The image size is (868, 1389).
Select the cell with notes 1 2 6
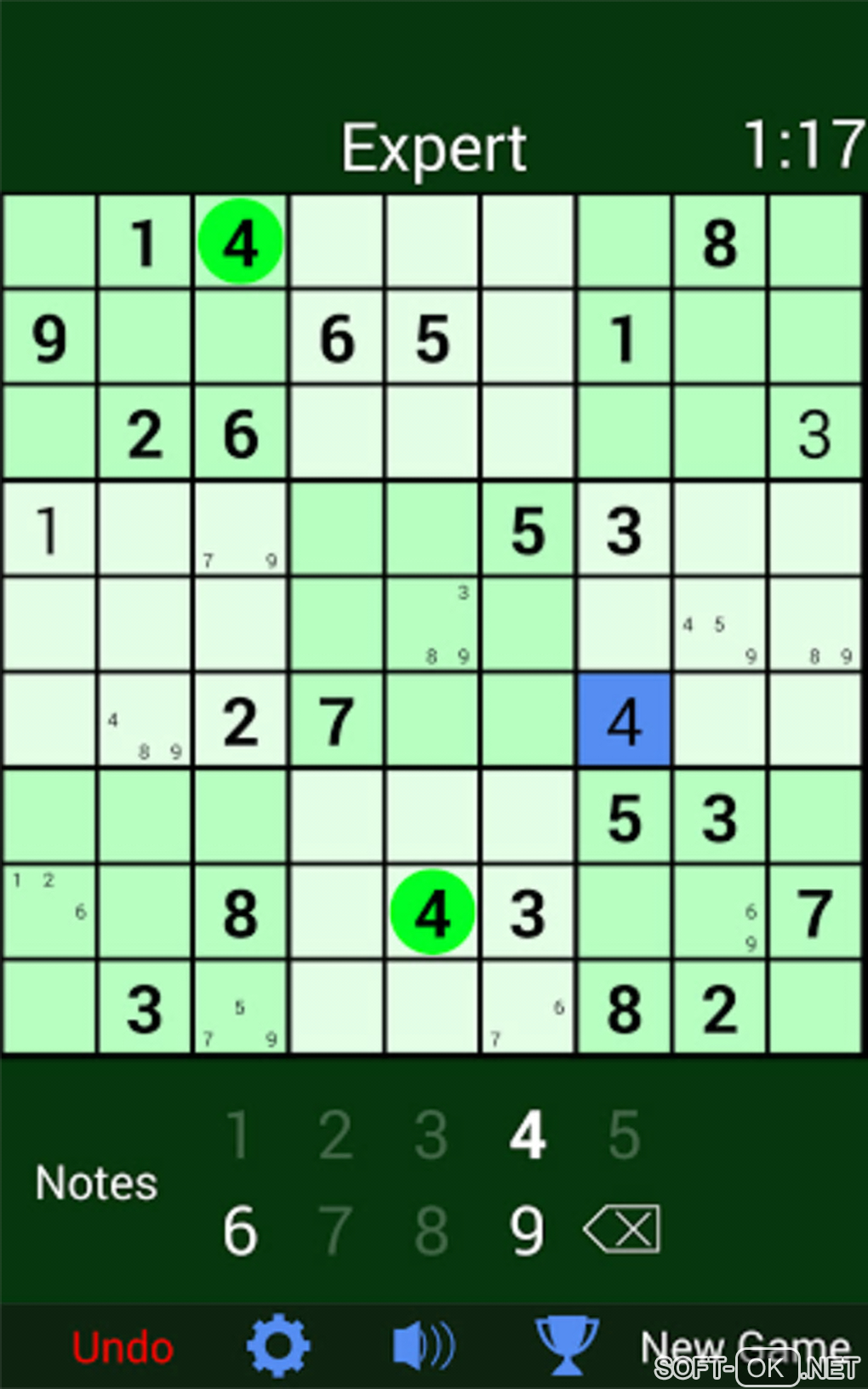pyautogui.click(x=49, y=912)
